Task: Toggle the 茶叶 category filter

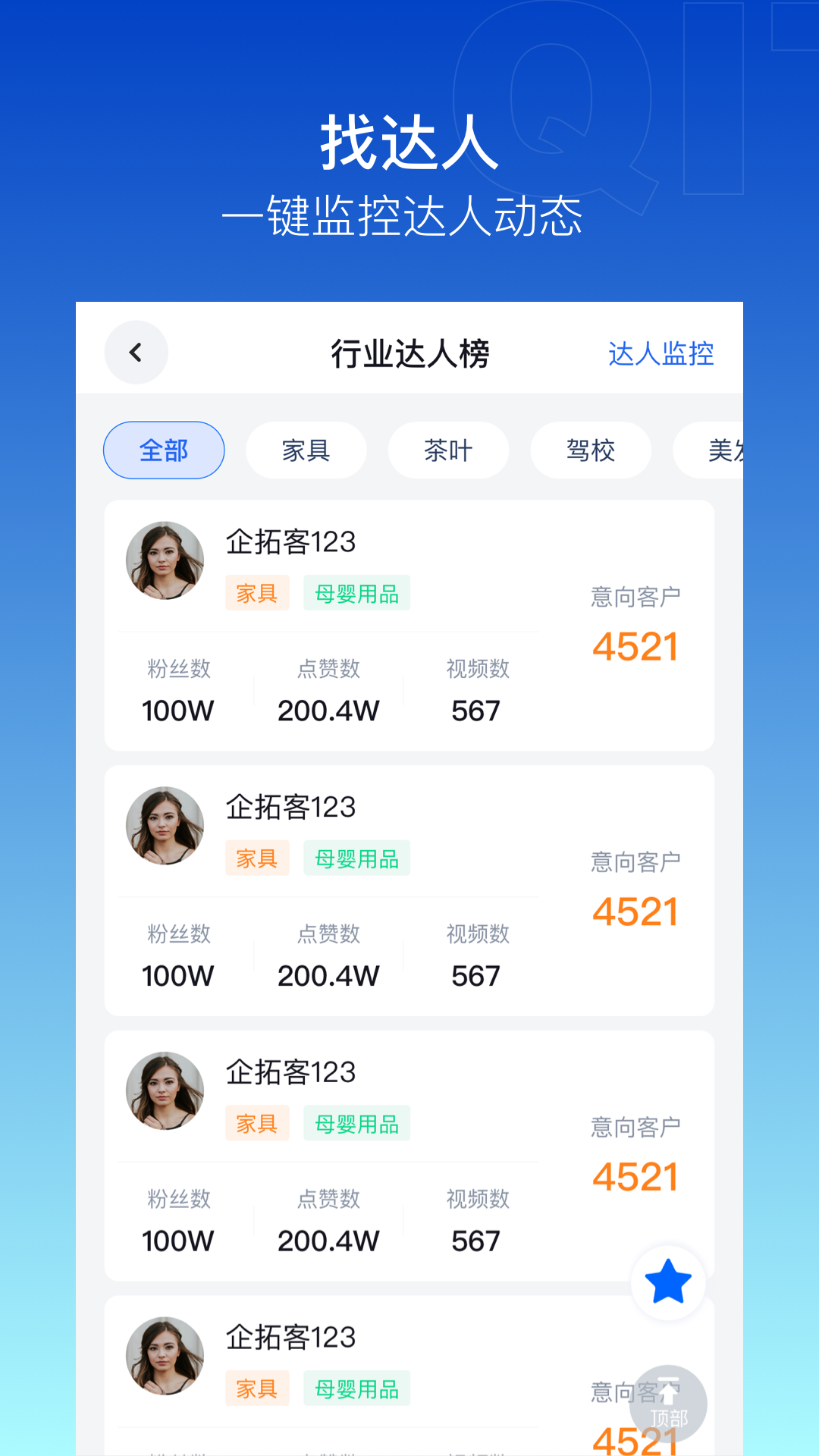Action: [x=448, y=450]
